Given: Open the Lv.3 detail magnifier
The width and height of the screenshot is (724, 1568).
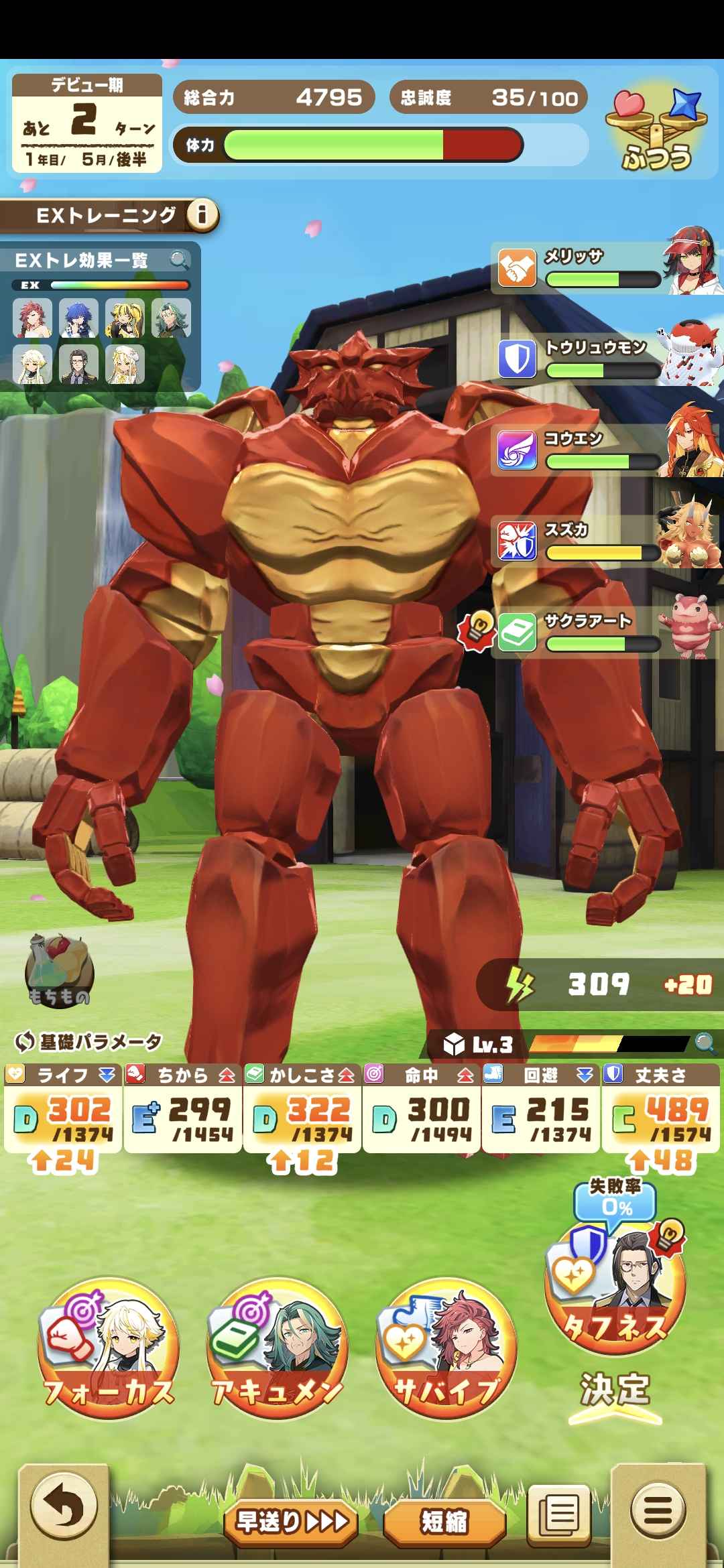Looking at the screenshot, I should point(705,1043).
